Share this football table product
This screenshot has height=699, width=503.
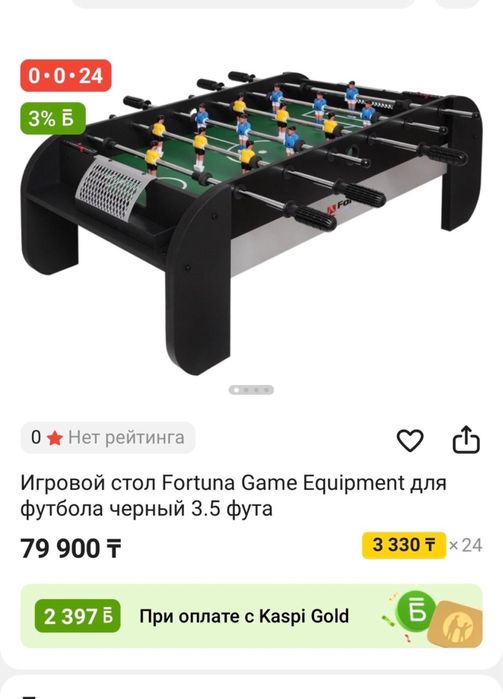point(466,440)
